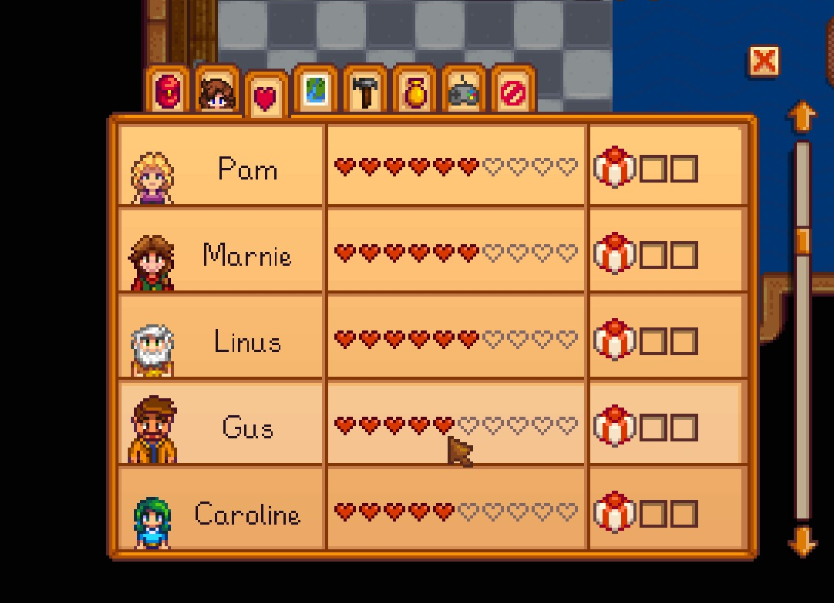Open Caroline's friendship entry
This screenshot has width=834, height=603.
point(430,512)
